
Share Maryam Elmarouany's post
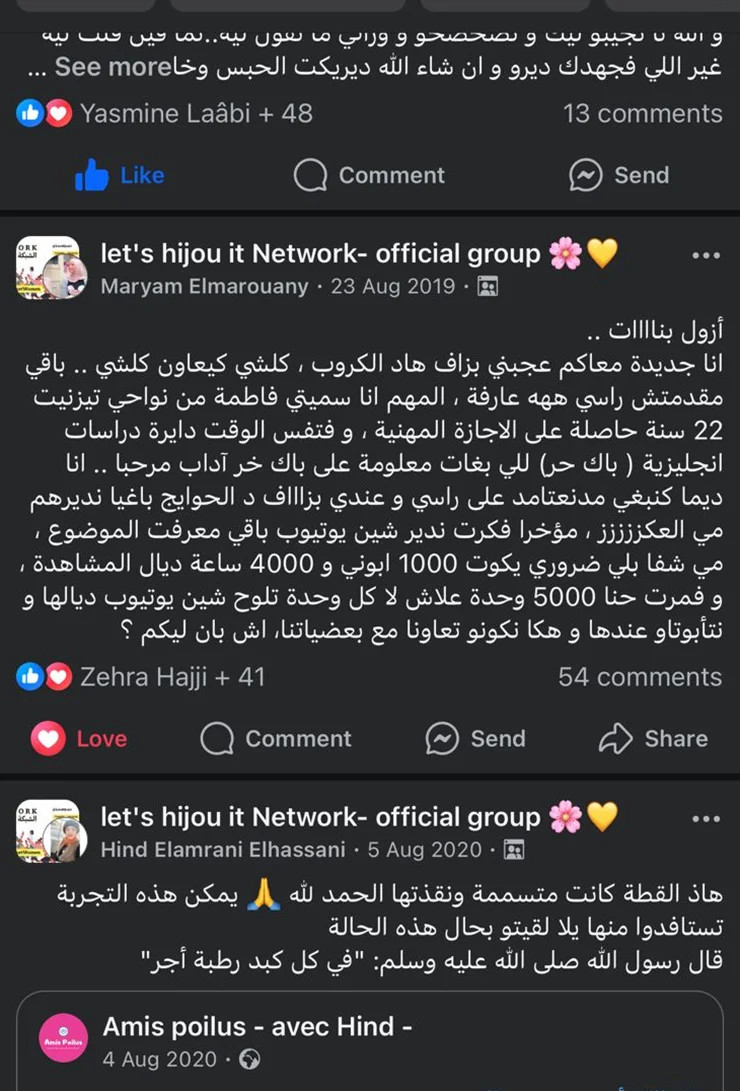pyautogui.click(x=653, y=739)
